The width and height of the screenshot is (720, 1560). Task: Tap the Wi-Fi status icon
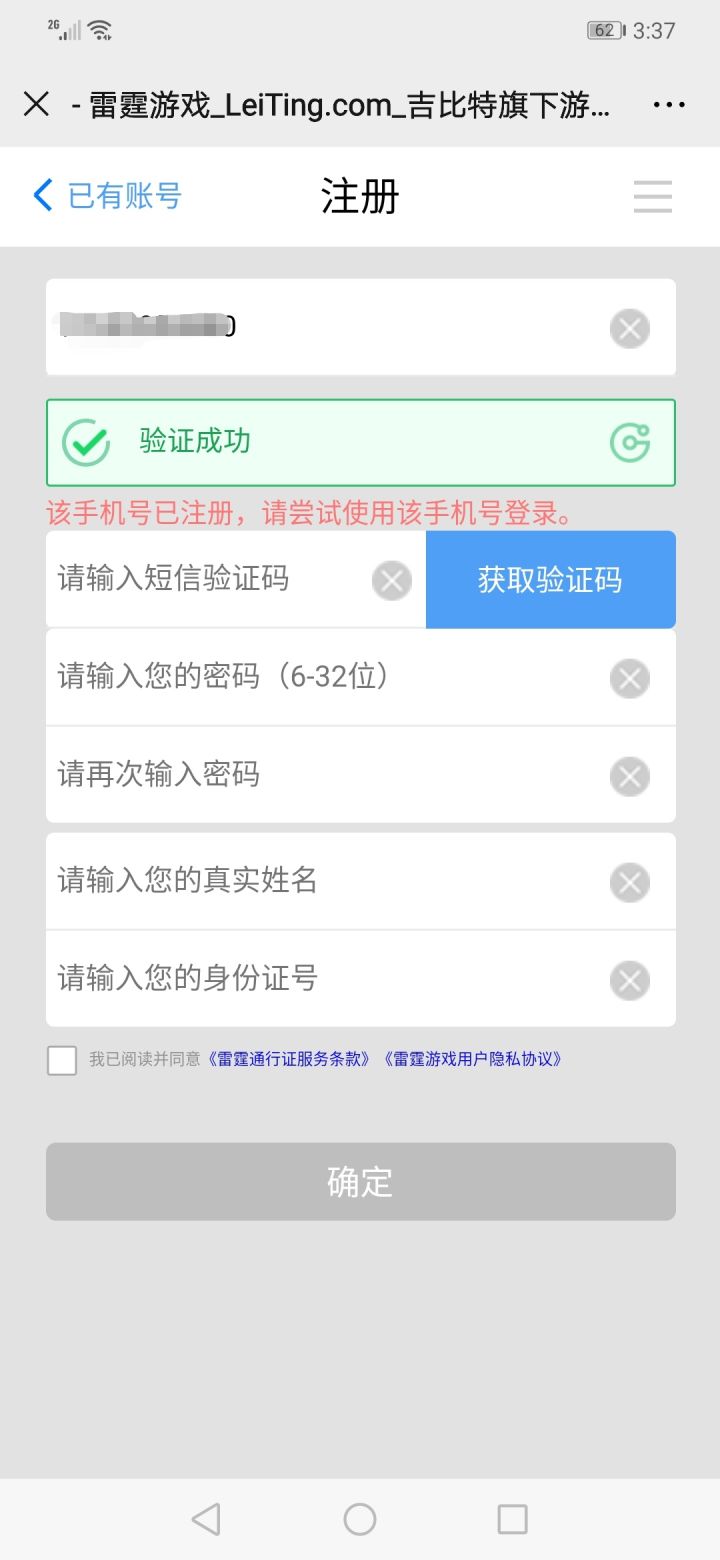pos(97,29)
